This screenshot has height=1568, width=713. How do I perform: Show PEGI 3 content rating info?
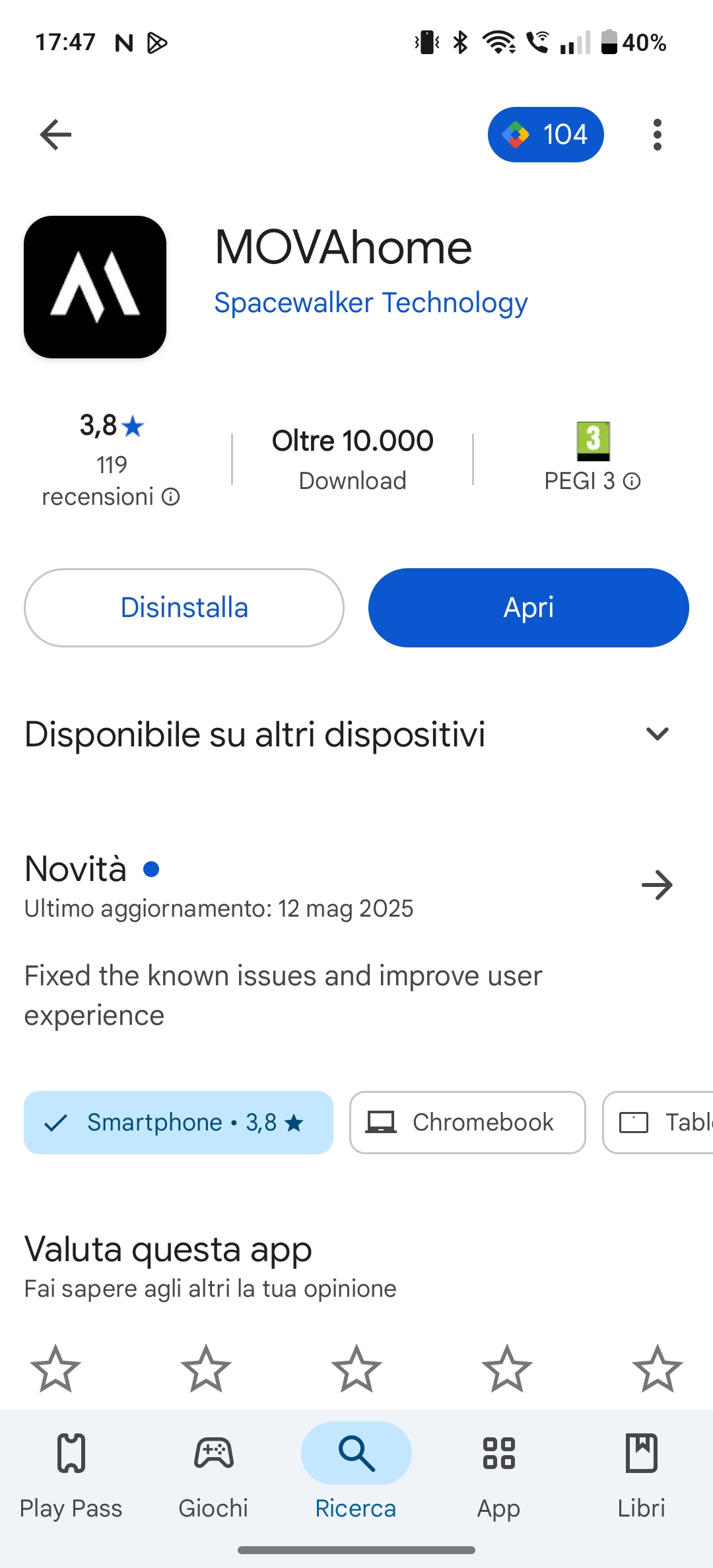click(632, 481)
